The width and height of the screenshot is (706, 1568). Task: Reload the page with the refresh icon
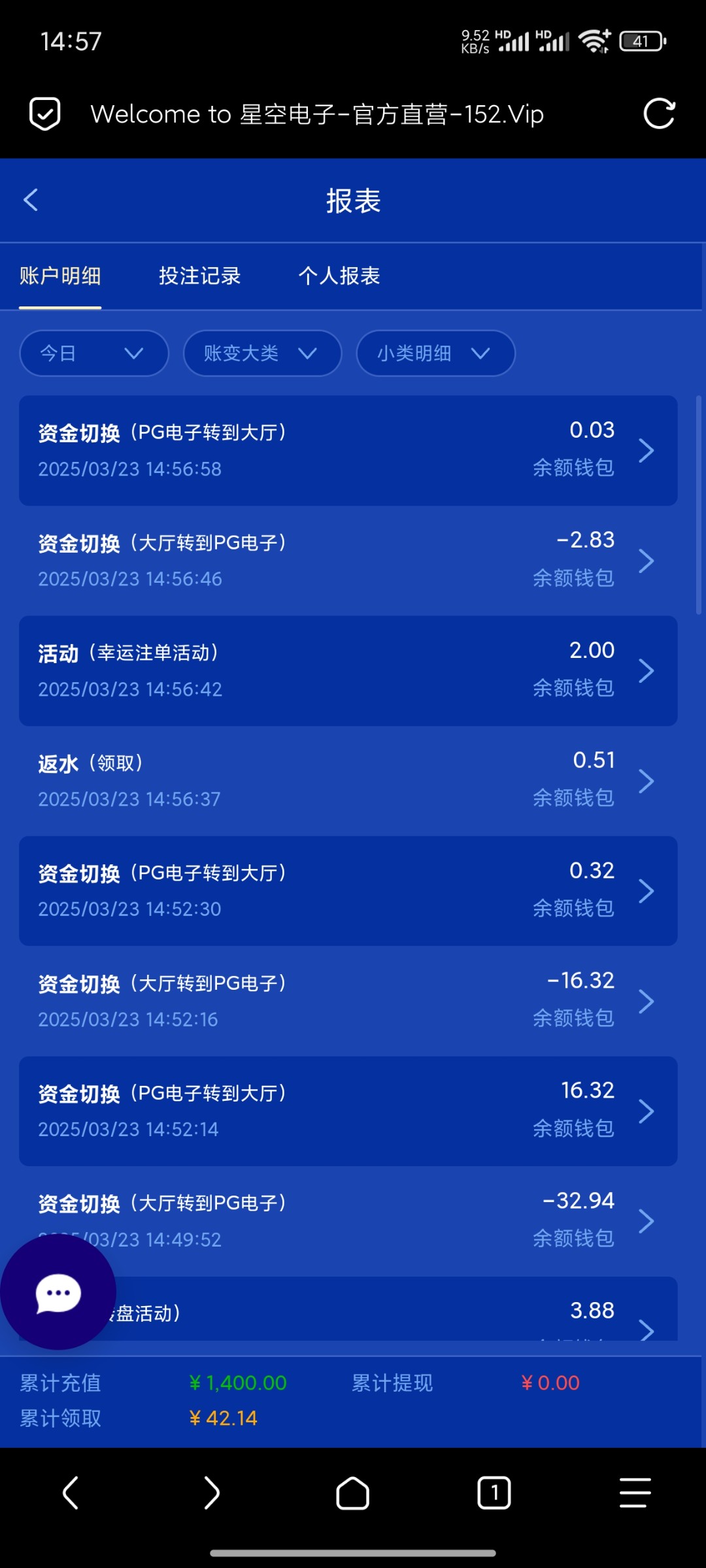click(659, 114)
